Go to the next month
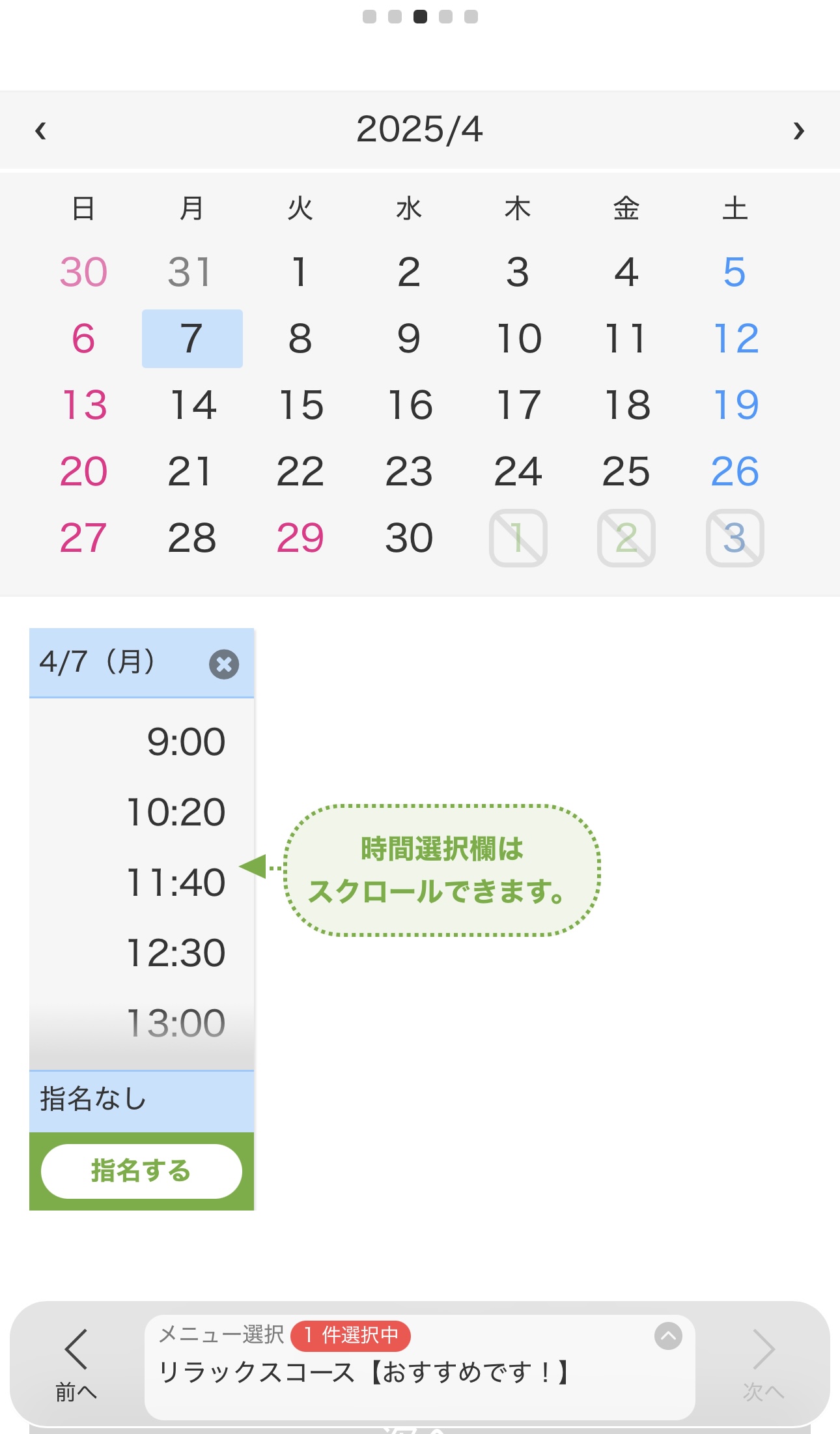Viewport: 840px width, 1434px height. [x=798, y=130]
